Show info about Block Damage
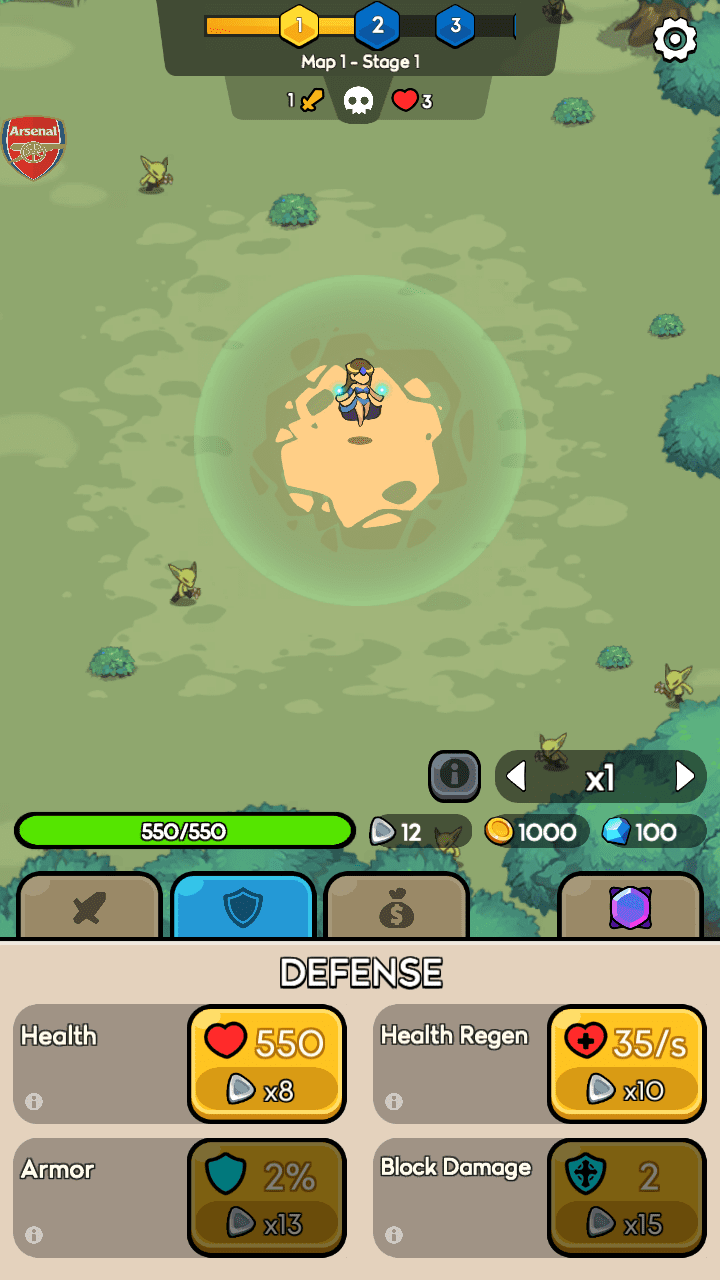720x1280 pixels. pyautogui.click(x=394, y=1235)
